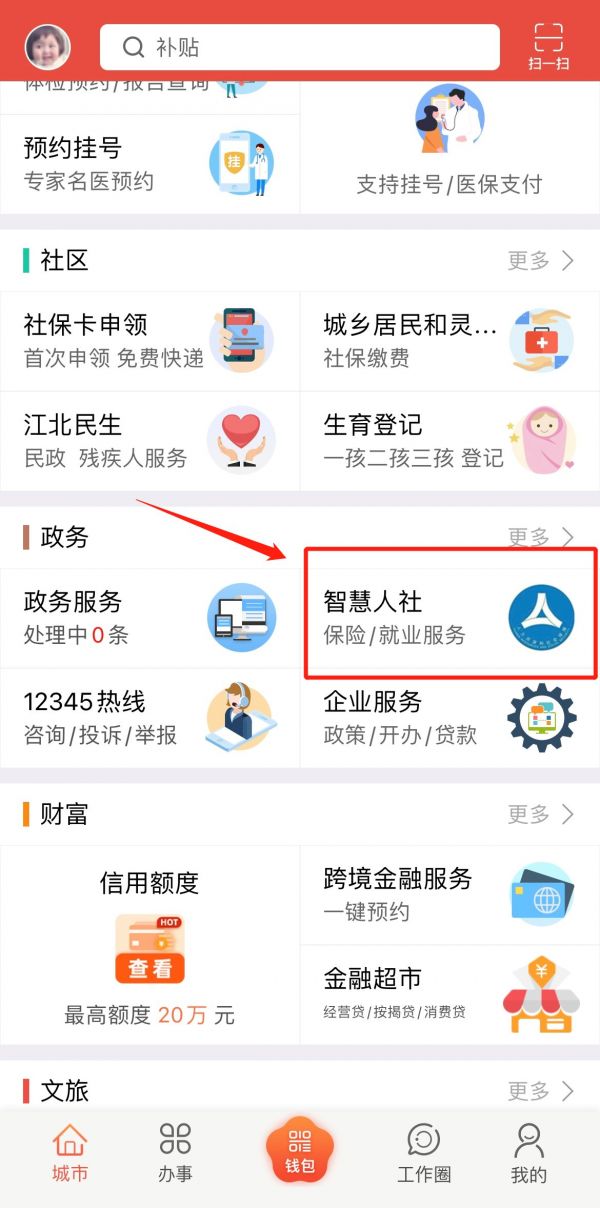The image size is (600, 1208).
Task: Open 金融超市 tile
Action: (448, 992)
